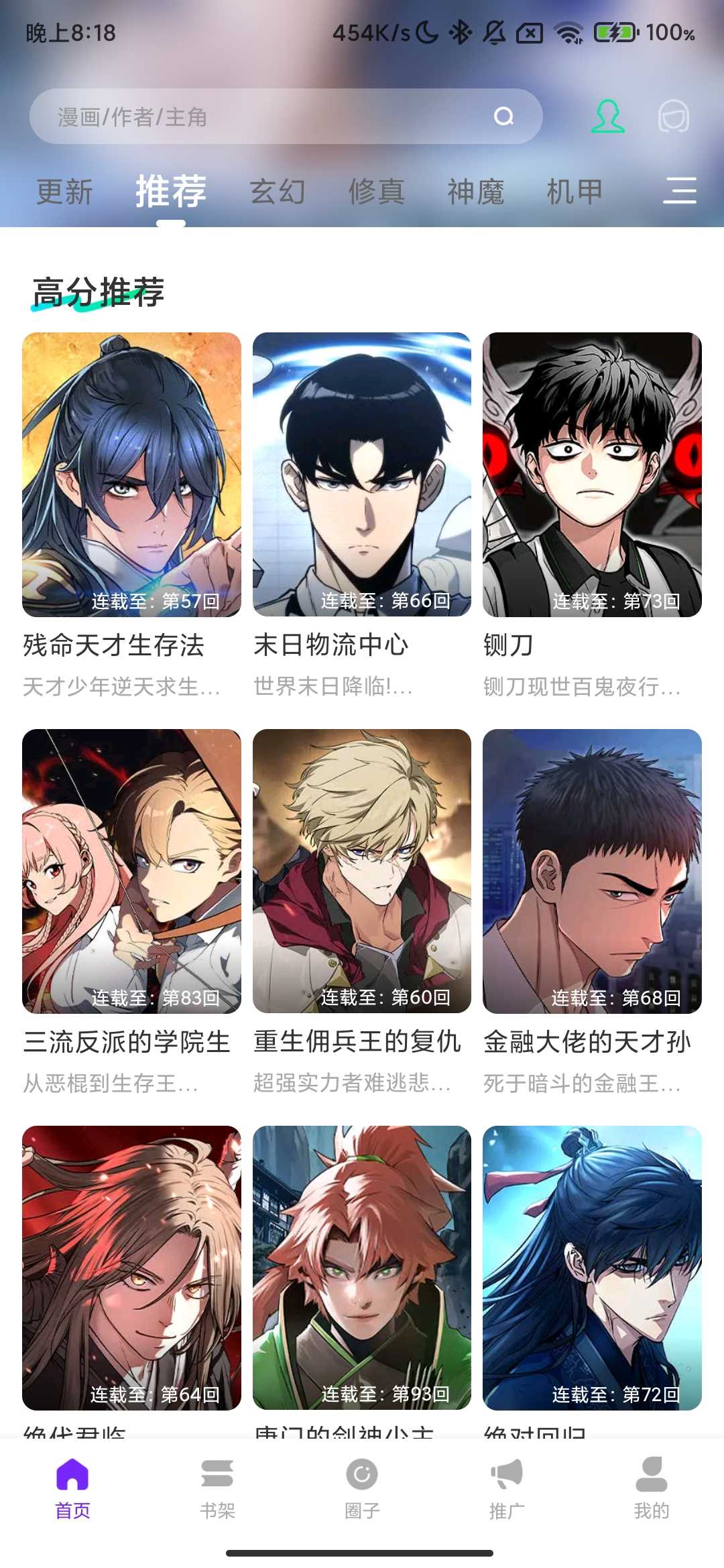
Task: Expand the full category list menu
Action: pyautogui.click(x=680, y=191)
